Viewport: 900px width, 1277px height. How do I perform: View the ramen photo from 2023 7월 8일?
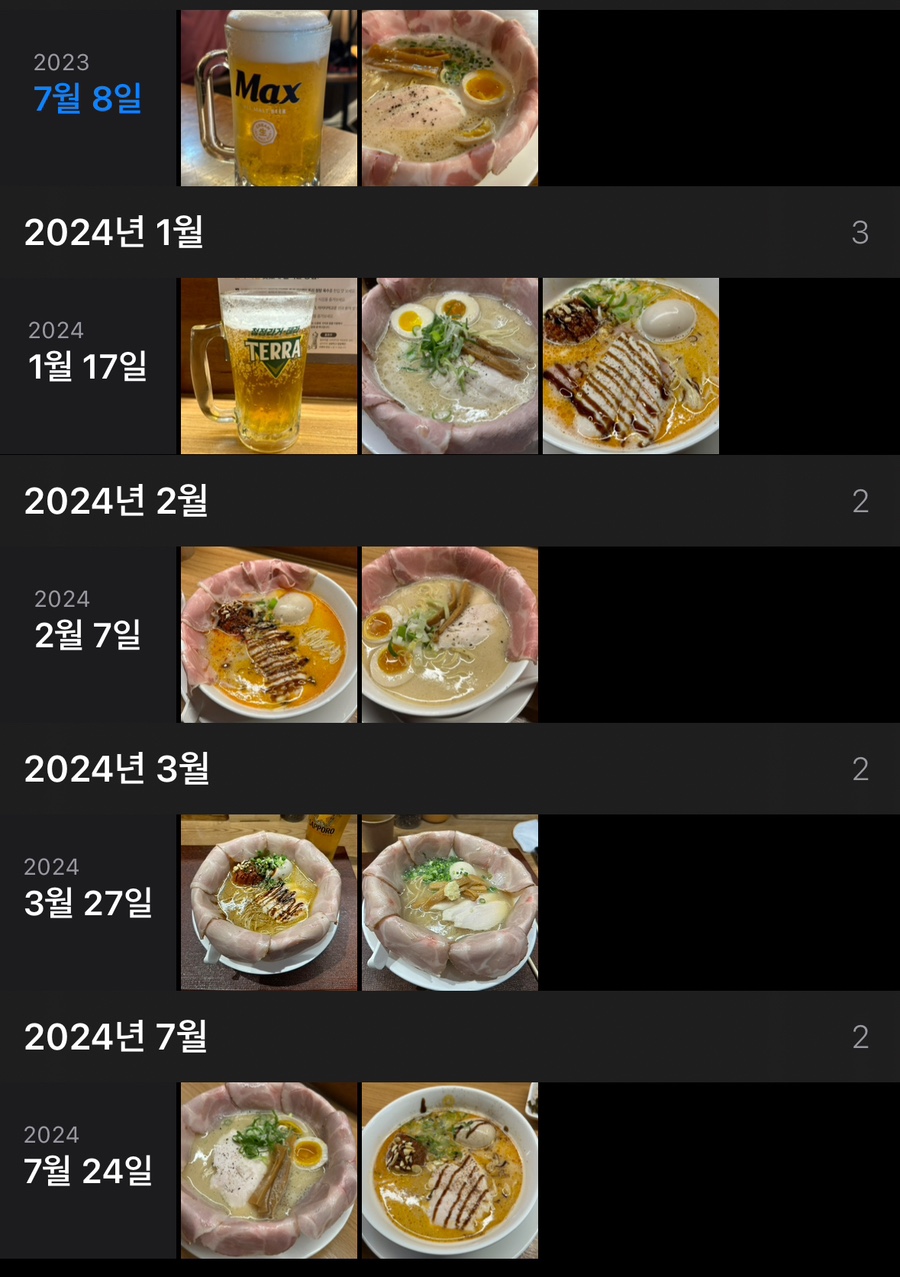(x=449, y=98)
